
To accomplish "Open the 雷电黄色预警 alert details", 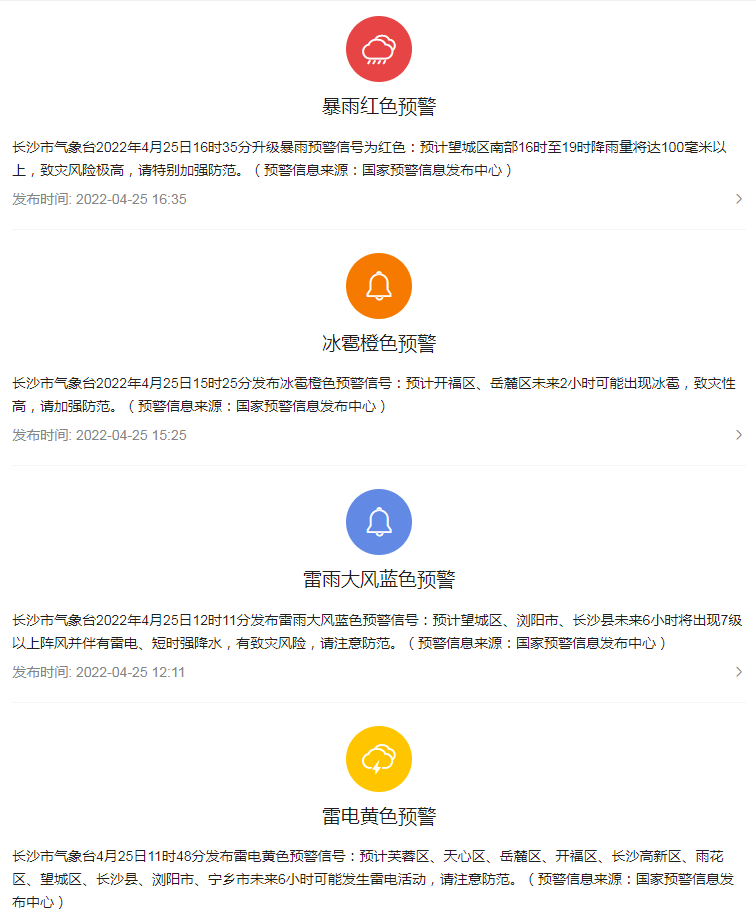I will [x=378, y=816].
